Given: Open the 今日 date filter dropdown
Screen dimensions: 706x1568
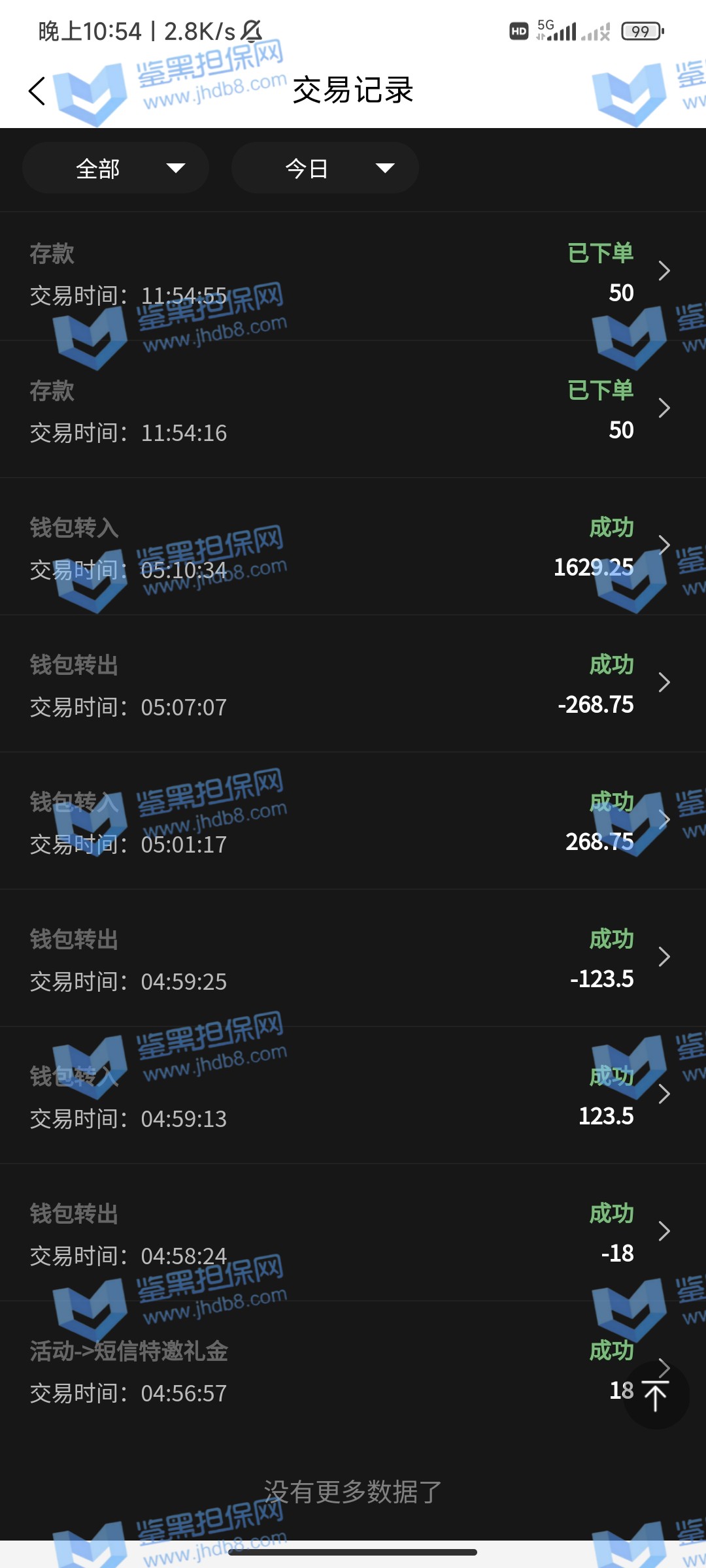Looking at the screenshot, I should coord(325,169).
